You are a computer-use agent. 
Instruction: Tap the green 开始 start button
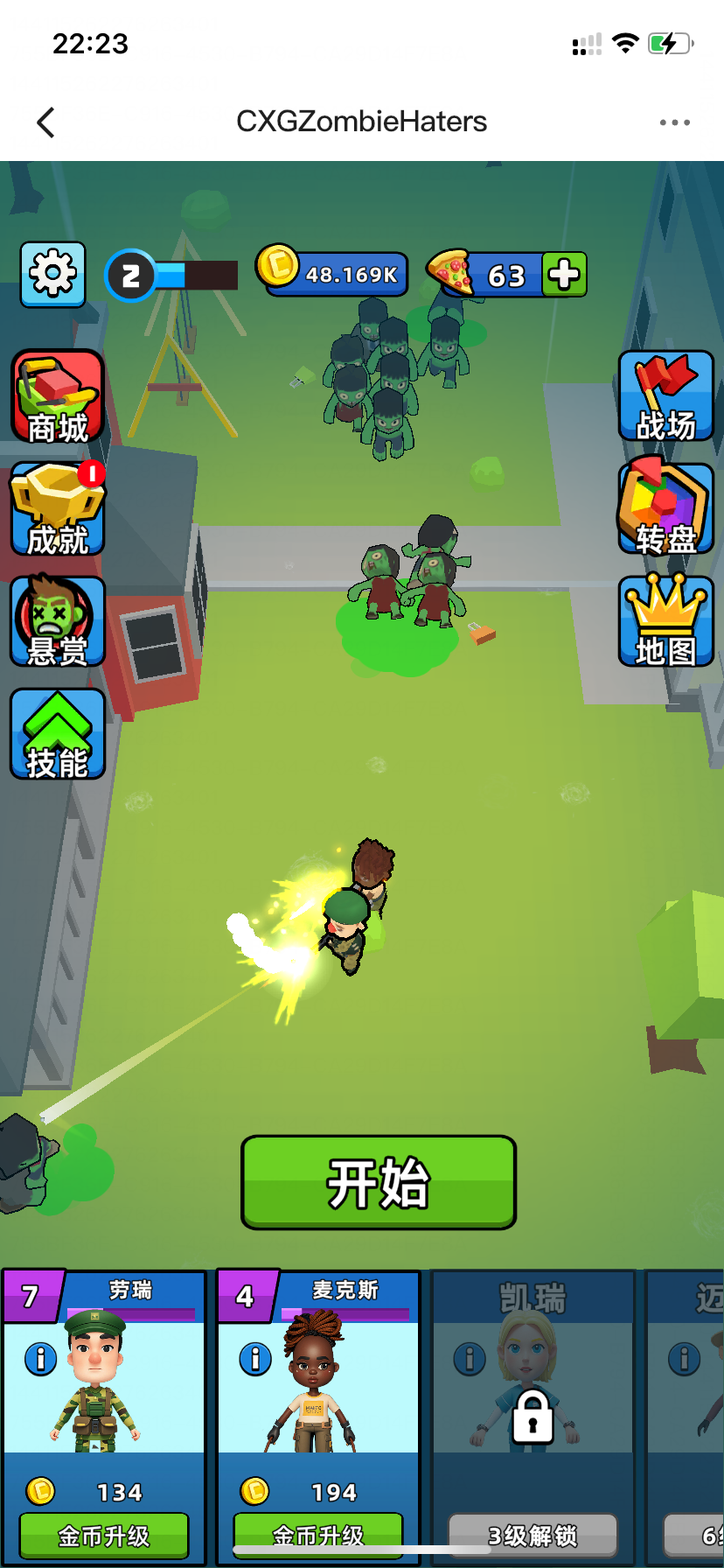(378, 1181)
